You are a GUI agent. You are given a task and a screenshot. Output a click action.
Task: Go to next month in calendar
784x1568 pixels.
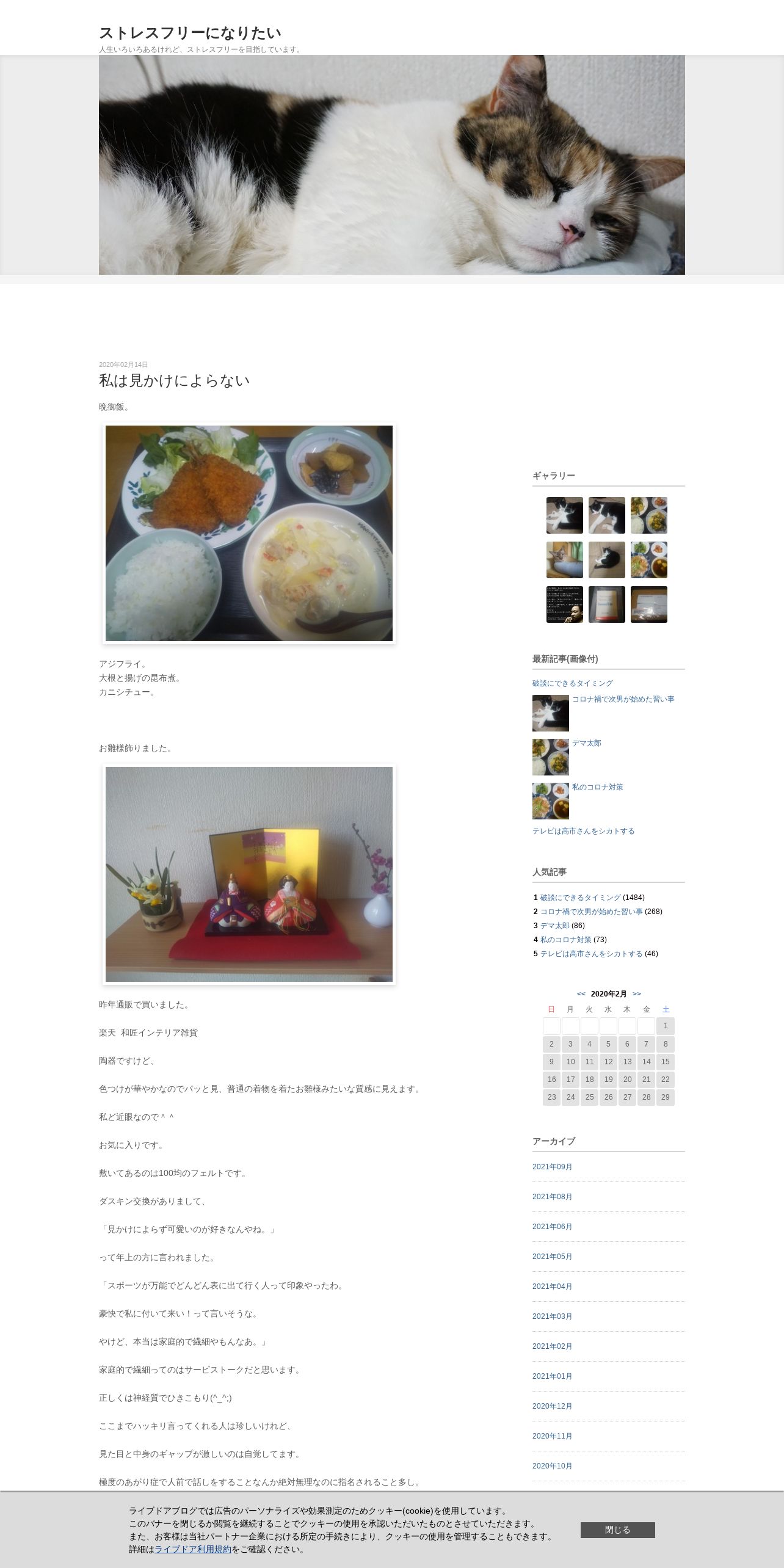point(636,994)
